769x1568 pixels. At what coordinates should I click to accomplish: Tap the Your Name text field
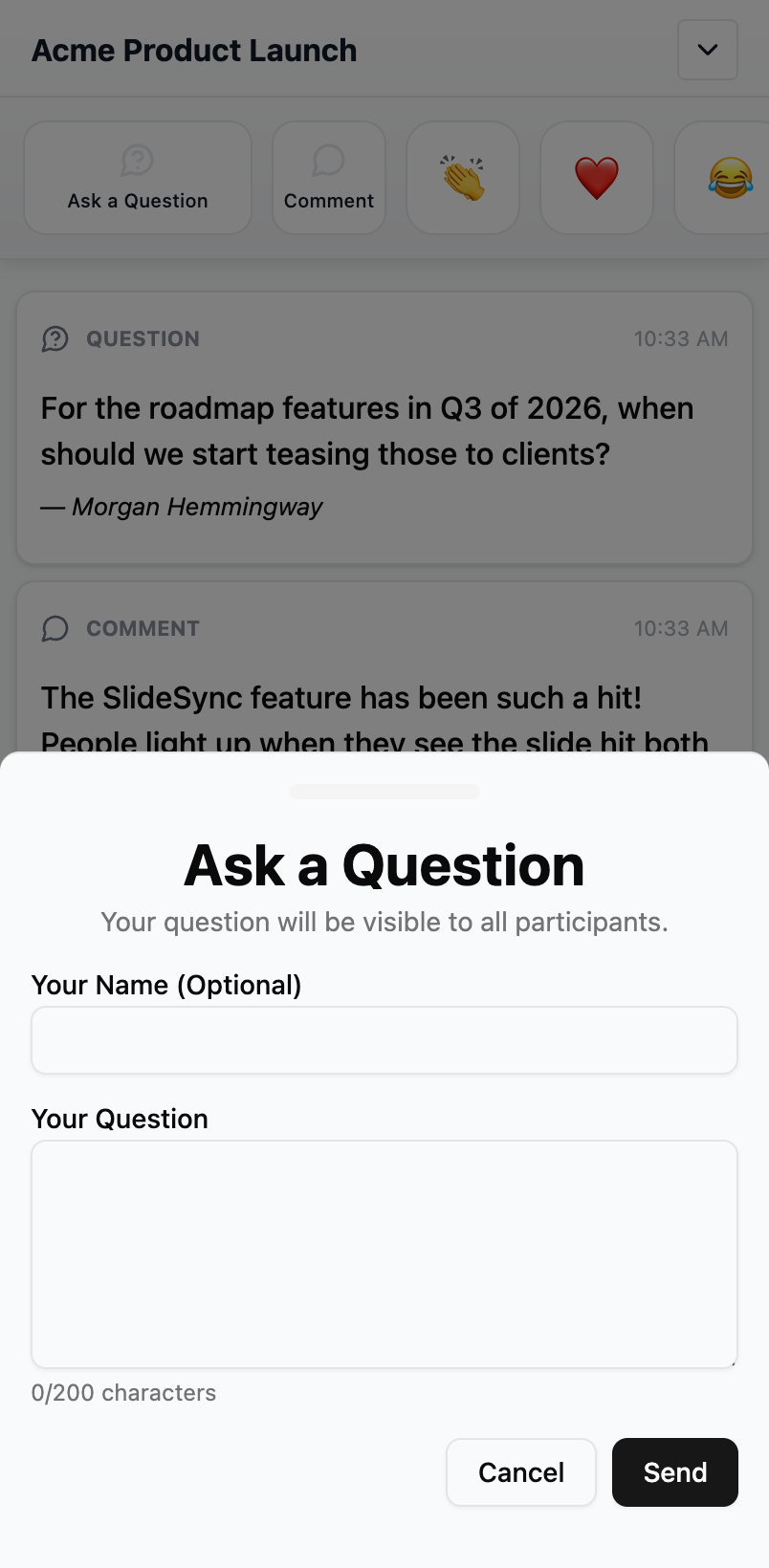pos(384,1040)
